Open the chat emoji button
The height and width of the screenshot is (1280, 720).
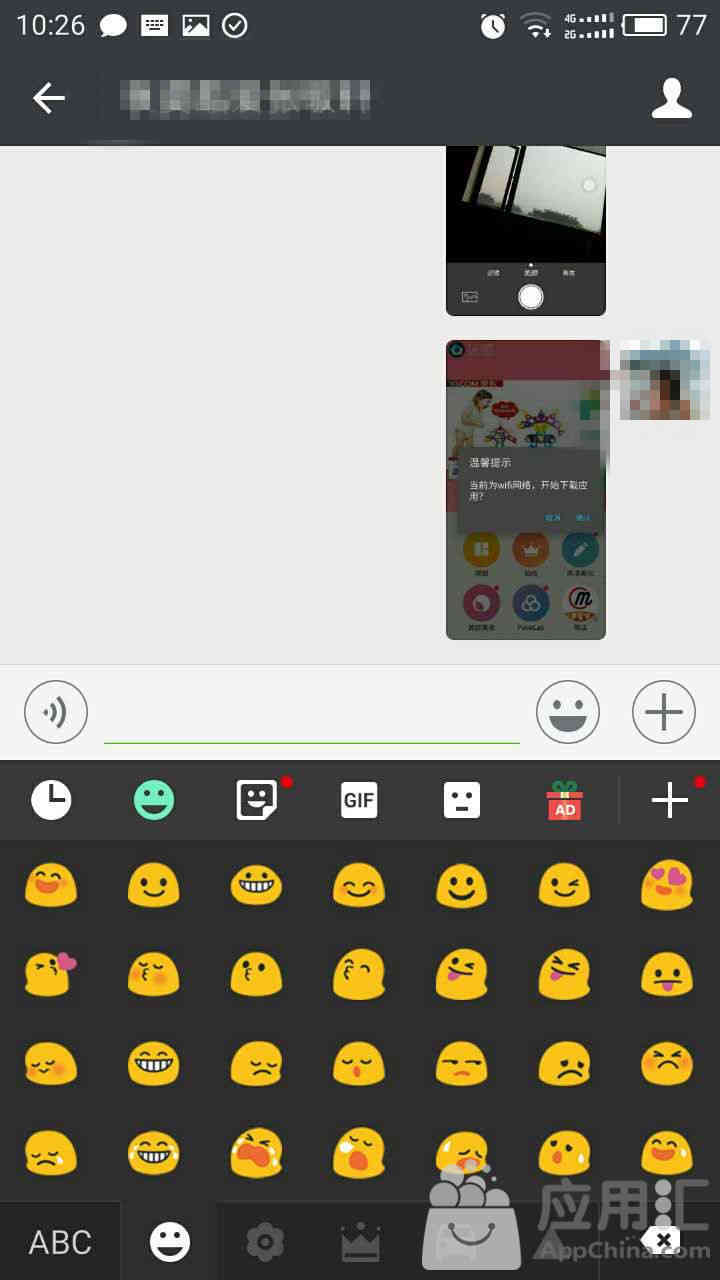tap(568, 712)
